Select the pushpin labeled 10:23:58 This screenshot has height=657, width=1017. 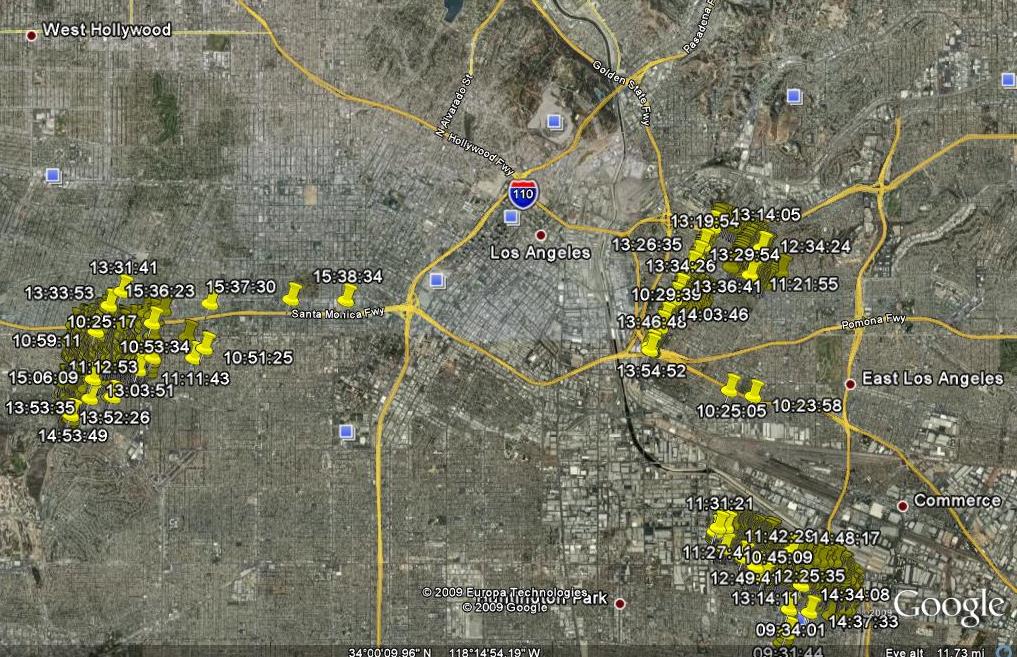[755, 390]
